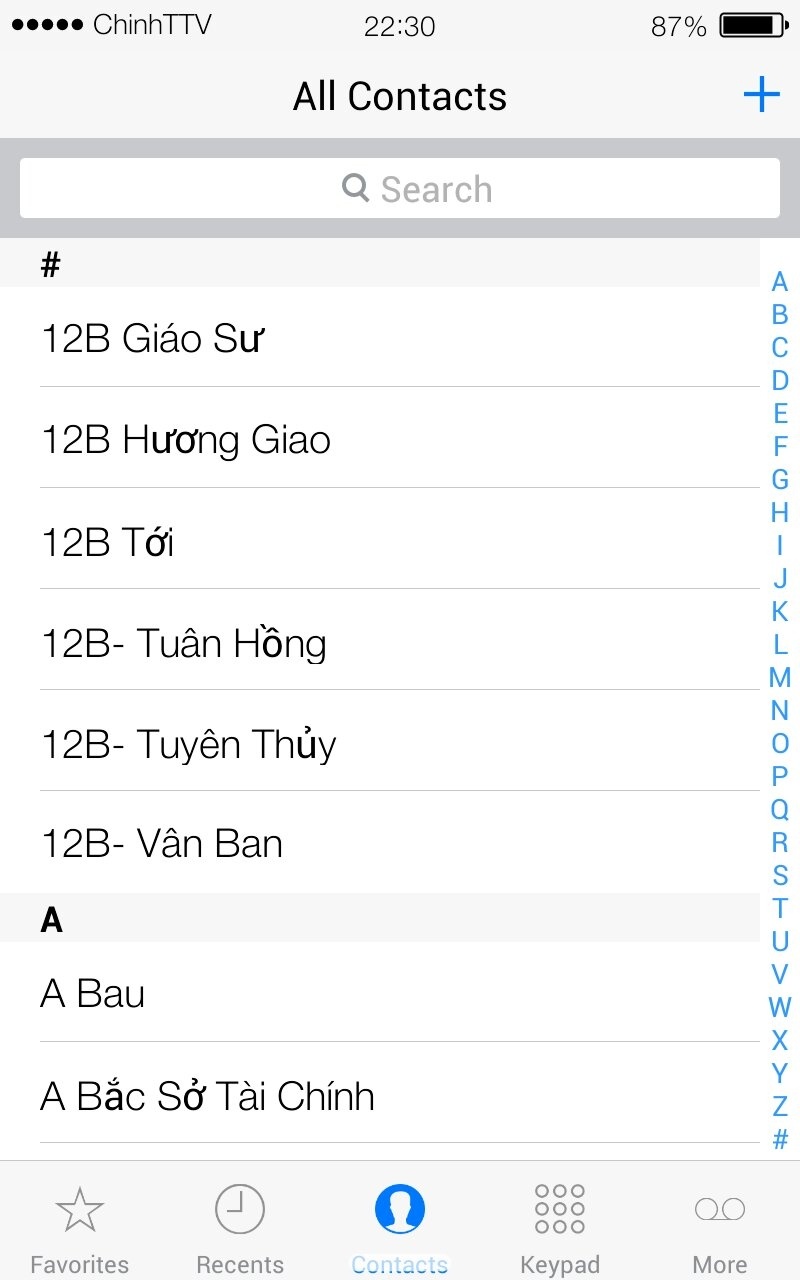Image resolution: width=800 pixels, height=1280 pixels.
Task: Tap the Search contacts field
Action: [400, 188]
